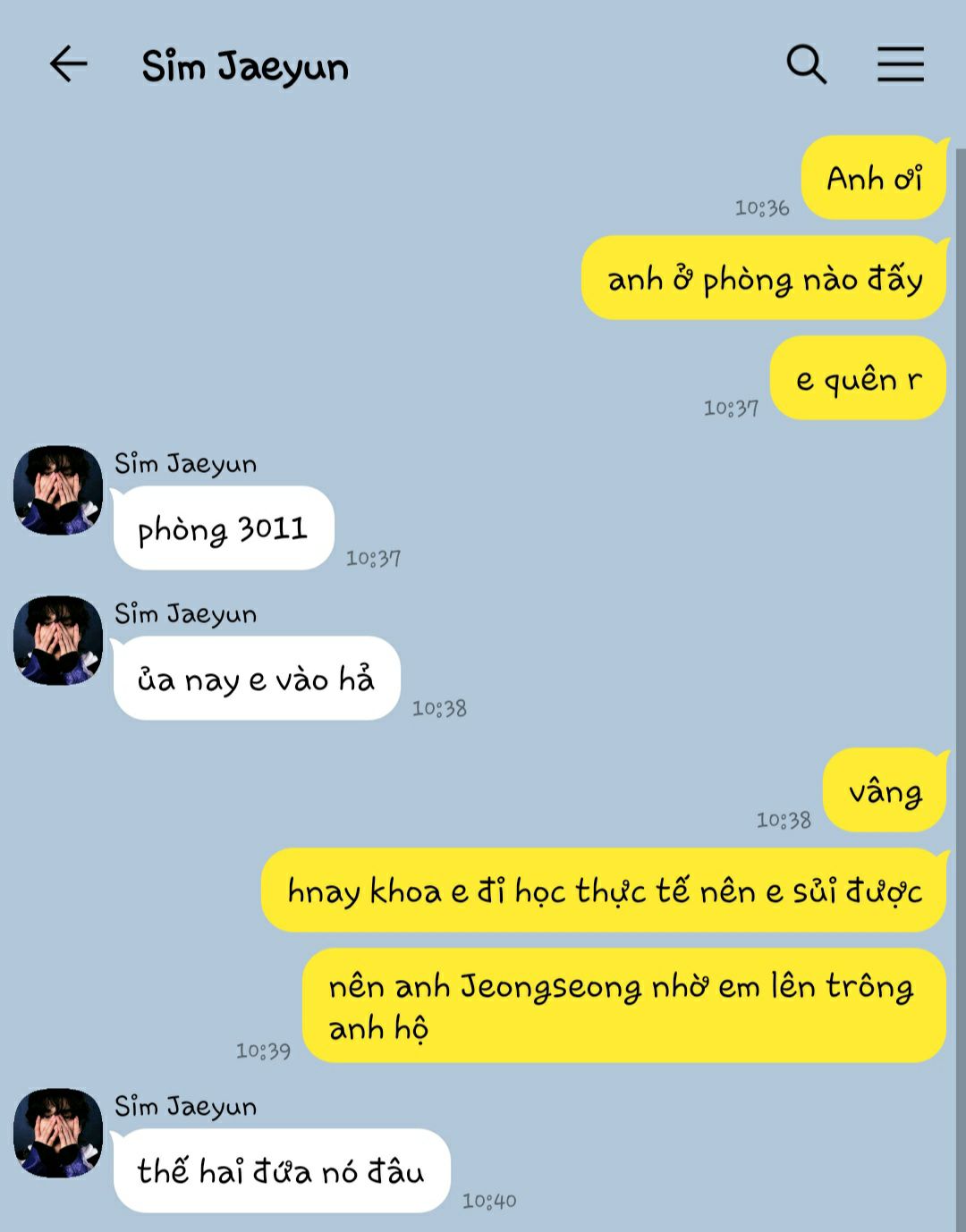View profile picture next to 'ủa nay e vào hả'
Image resolution: width=966 pixels, height=1232 pixels.
pyautogui.click(x=58, y=641)
